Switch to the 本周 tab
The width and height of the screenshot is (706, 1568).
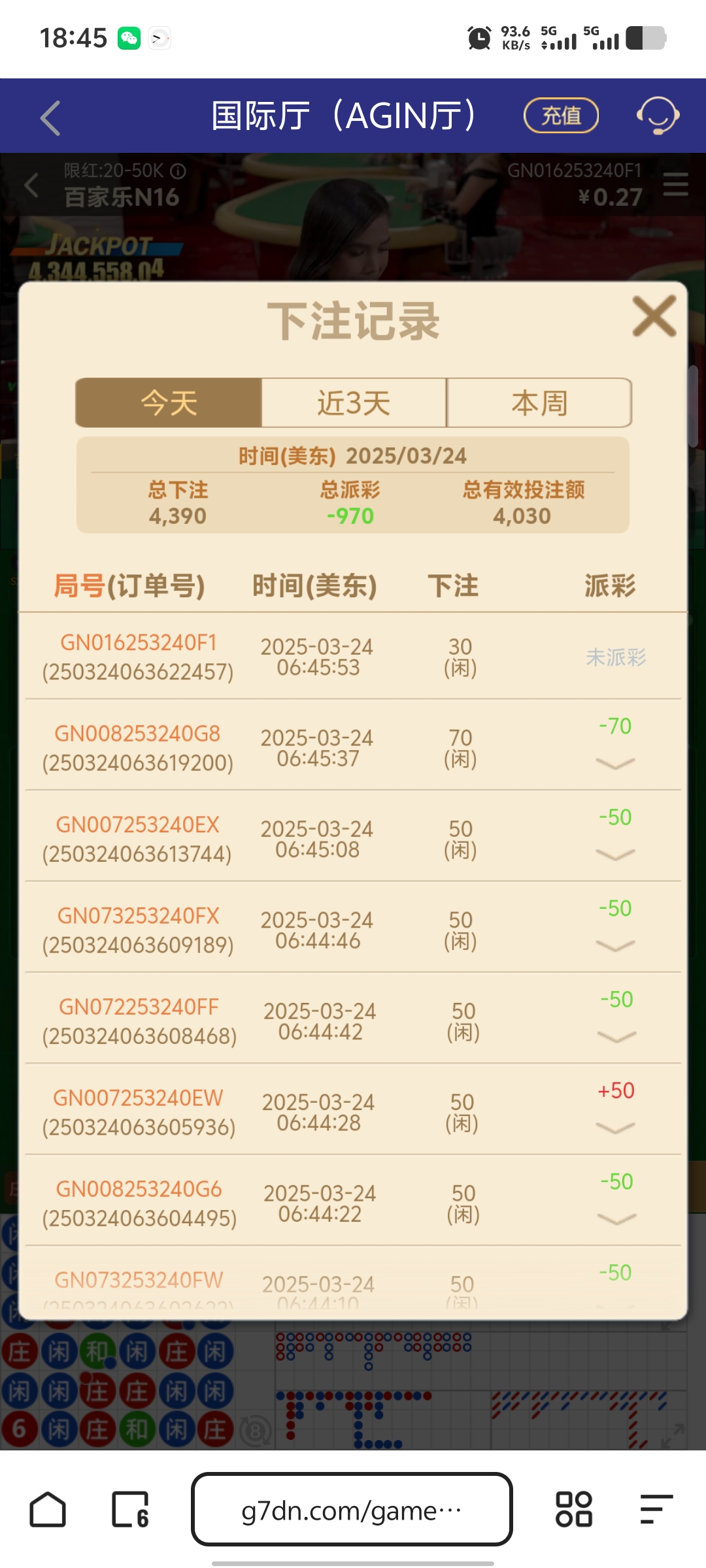pos(539,402)
